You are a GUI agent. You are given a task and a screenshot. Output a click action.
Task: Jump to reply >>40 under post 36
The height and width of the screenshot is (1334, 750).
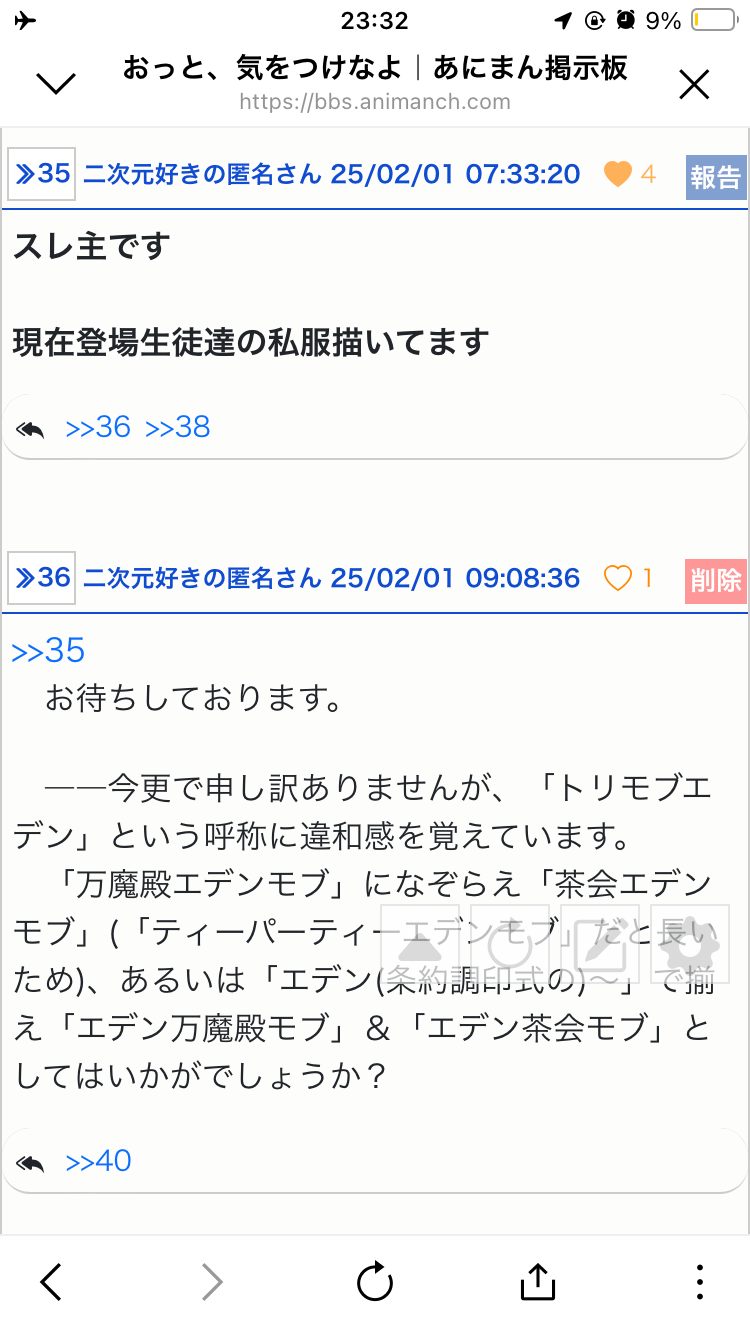(98, 1161)
